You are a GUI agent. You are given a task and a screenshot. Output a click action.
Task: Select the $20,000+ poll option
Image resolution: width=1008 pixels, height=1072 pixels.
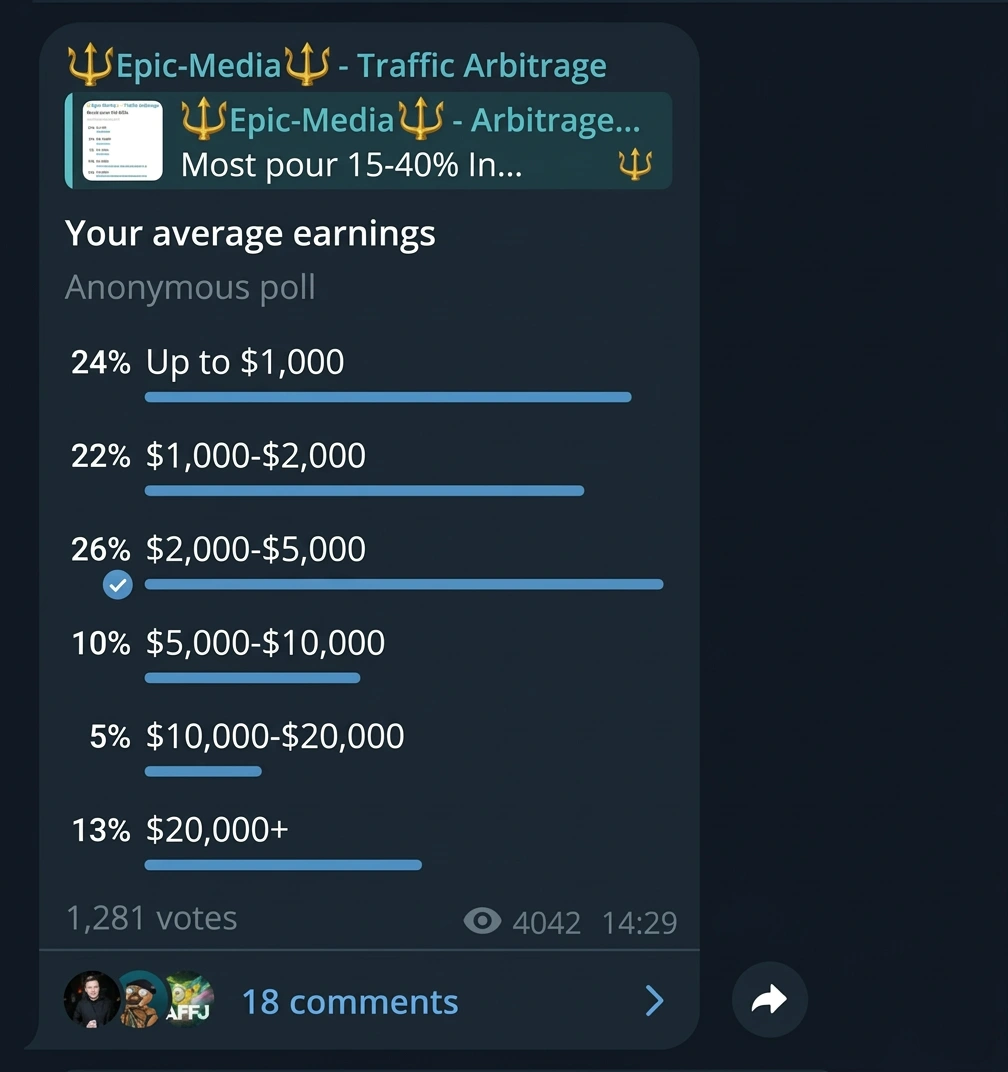tap(217, 830)
